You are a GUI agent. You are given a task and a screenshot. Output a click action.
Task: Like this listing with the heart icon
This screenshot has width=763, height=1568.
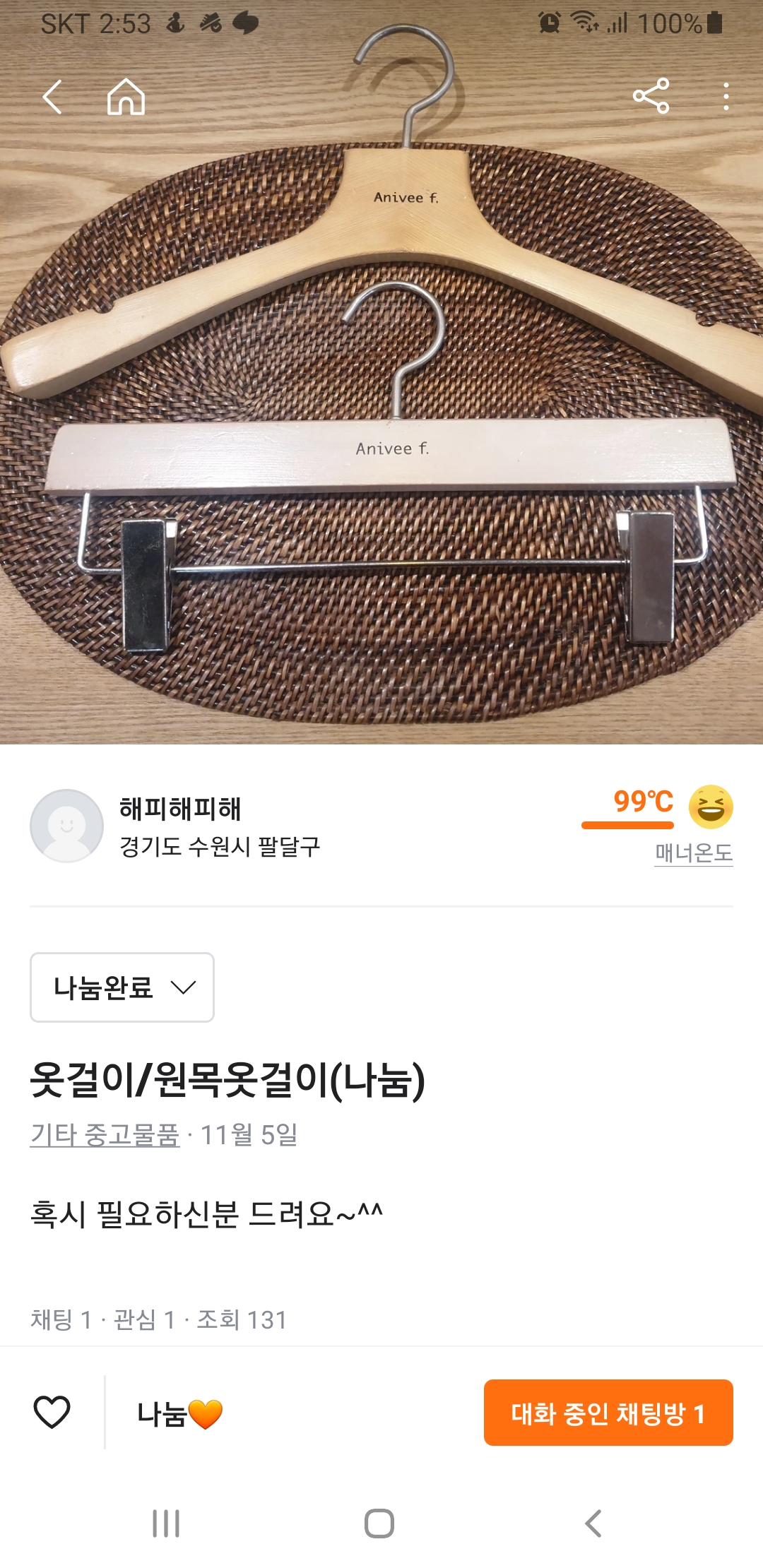tap(52, 1413)
